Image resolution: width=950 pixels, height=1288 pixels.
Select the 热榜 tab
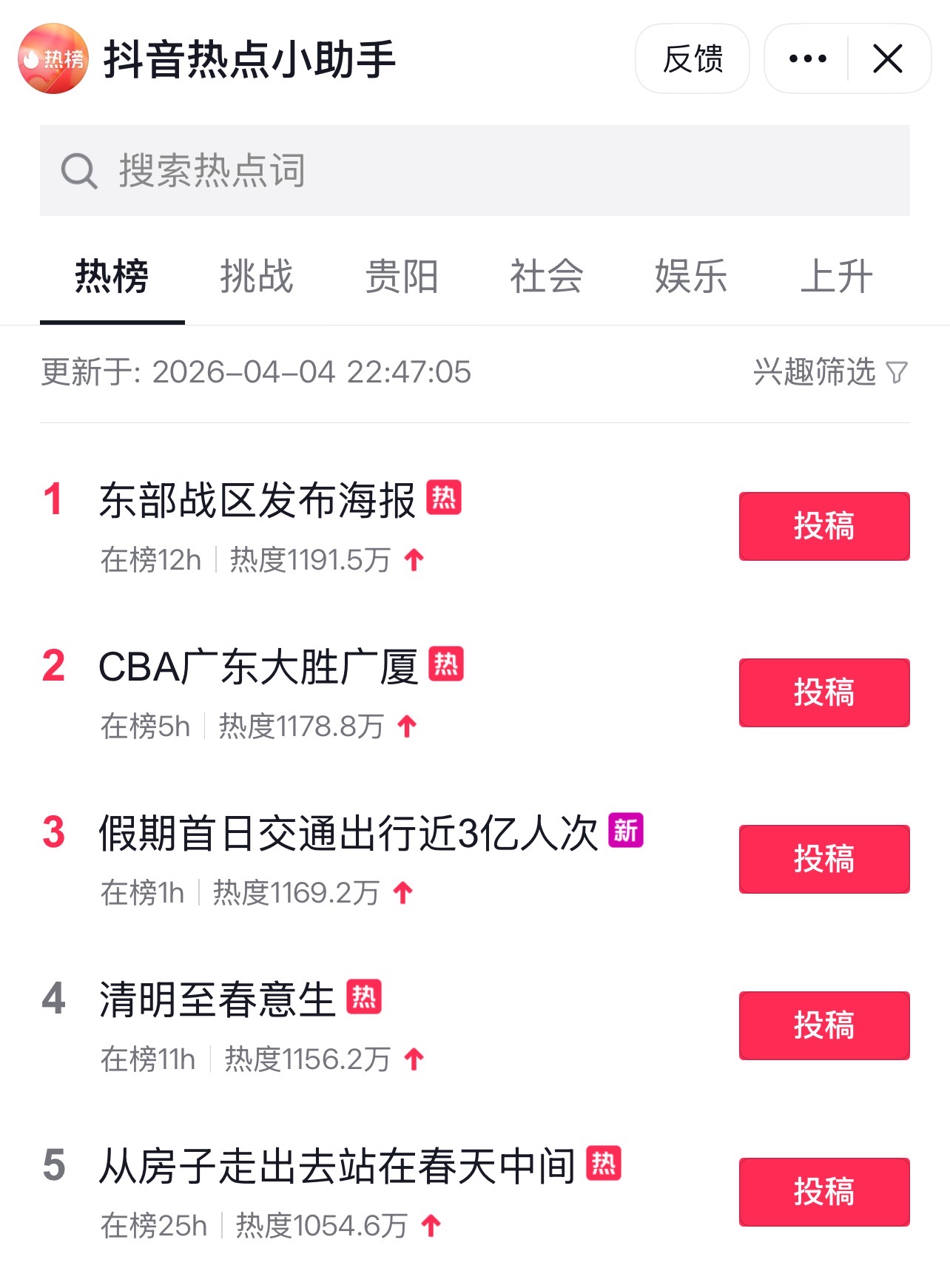(112, 277)
